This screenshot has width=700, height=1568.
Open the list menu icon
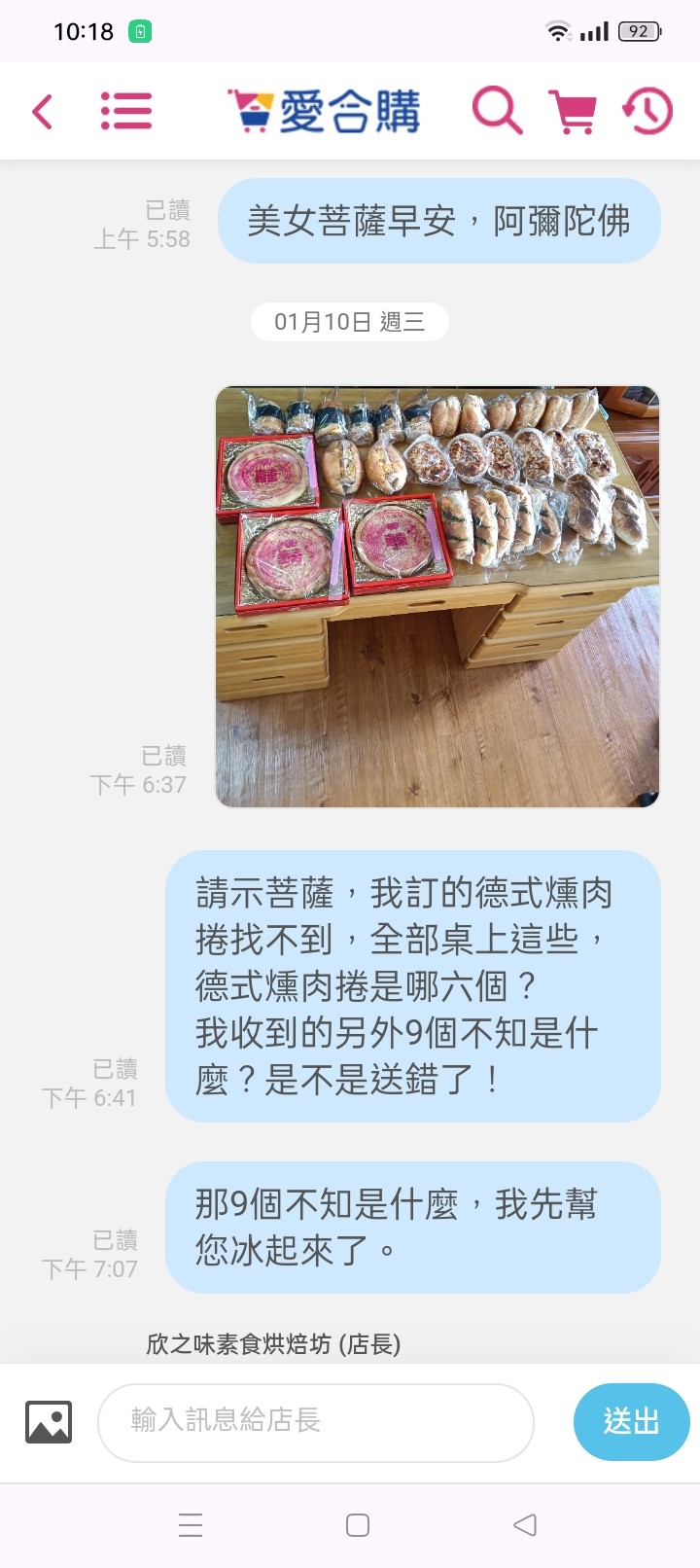click(126, 111)
